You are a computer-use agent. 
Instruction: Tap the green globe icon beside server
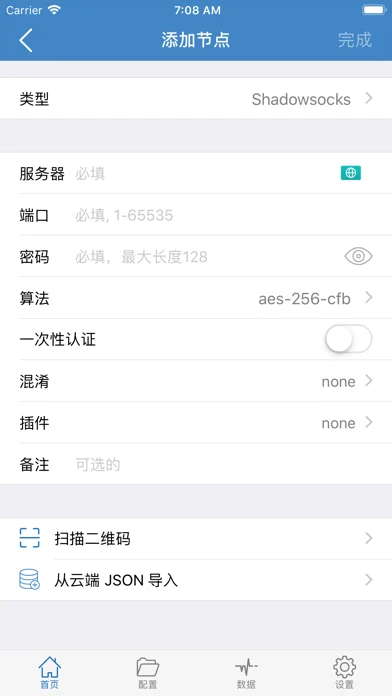point(351,174)
